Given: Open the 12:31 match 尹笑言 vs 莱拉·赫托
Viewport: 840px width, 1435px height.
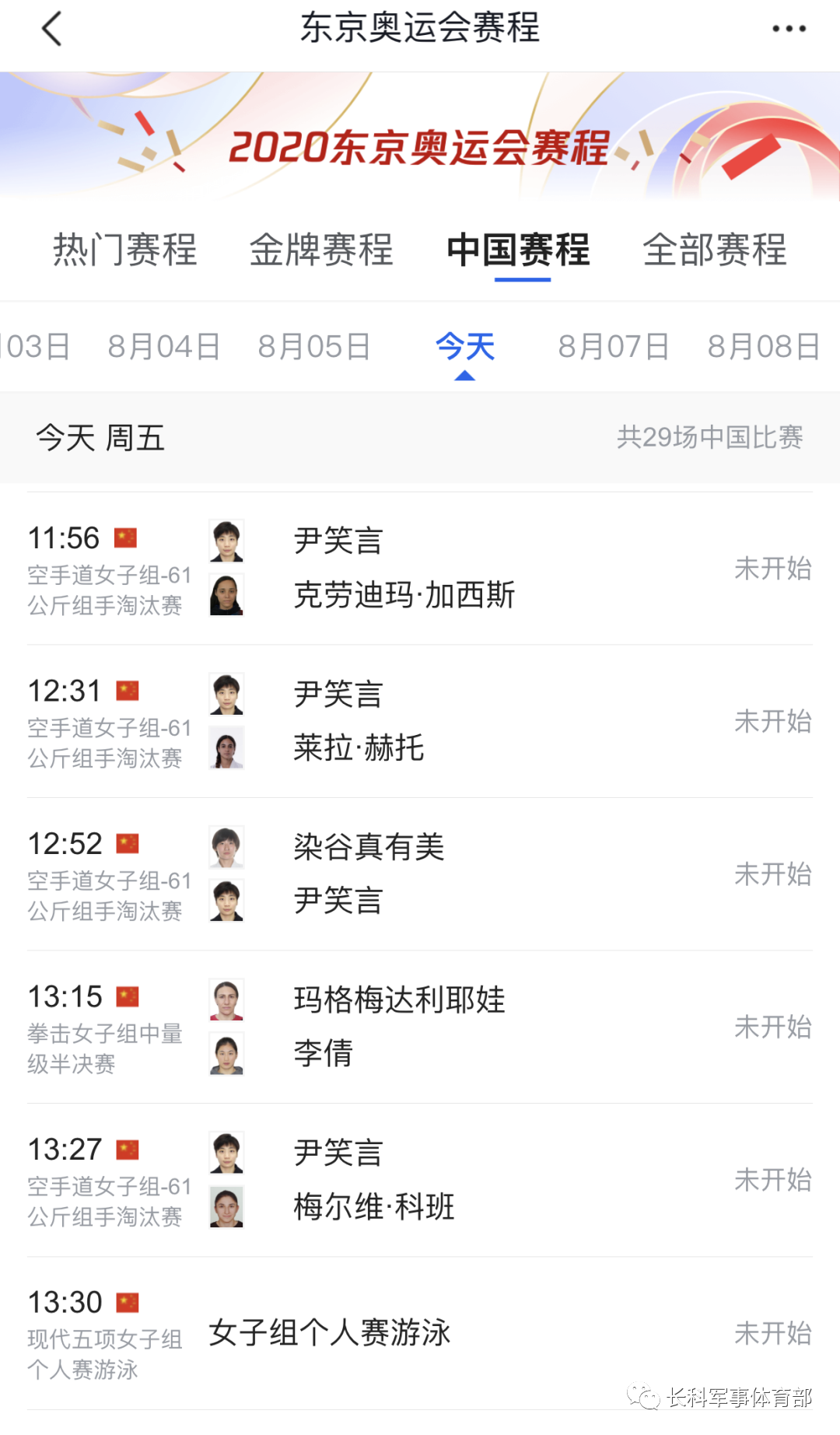Looking at the screenshot, I should [x=420, y=721].
